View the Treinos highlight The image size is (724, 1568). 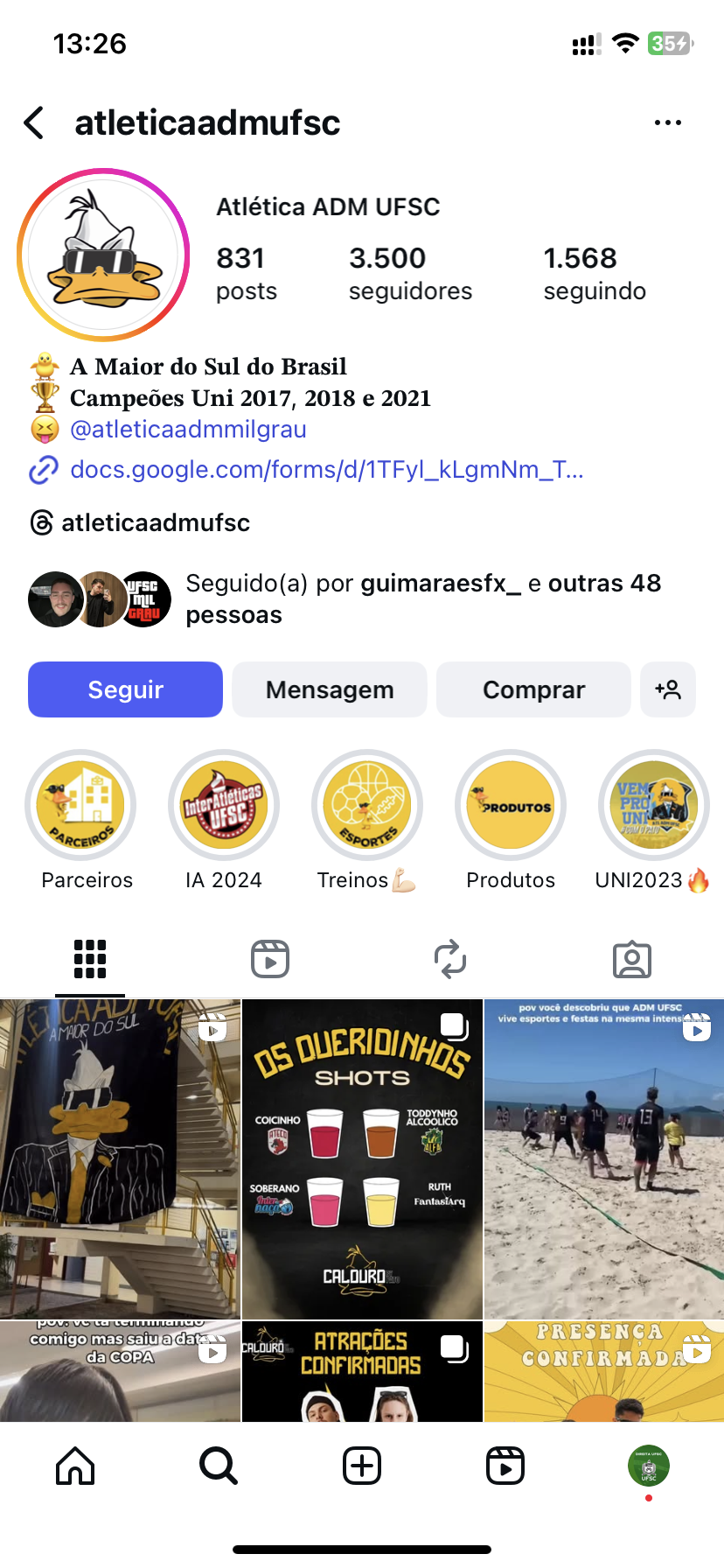367,805
